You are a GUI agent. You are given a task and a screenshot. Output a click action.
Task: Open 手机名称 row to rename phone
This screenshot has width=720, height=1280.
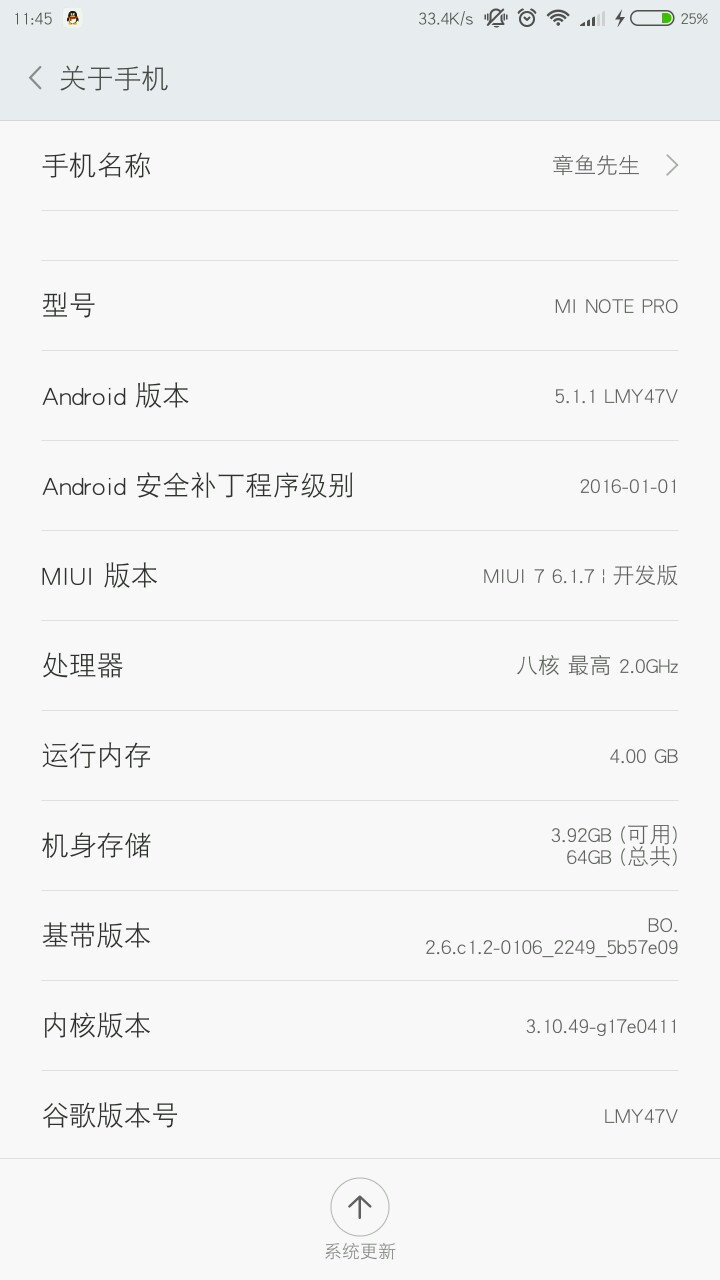click(360, 166)
